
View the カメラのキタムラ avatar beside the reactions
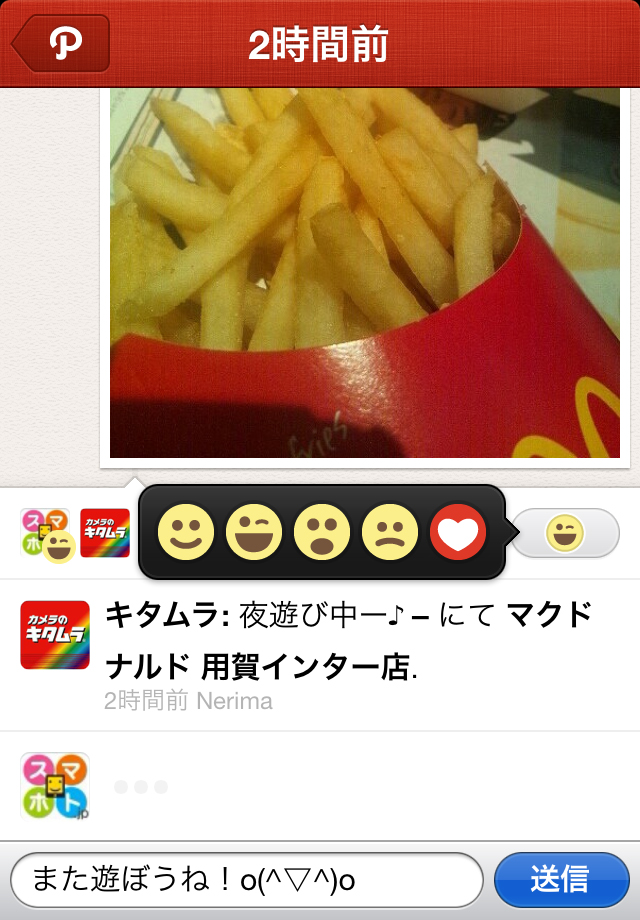[x=105, y=533]
